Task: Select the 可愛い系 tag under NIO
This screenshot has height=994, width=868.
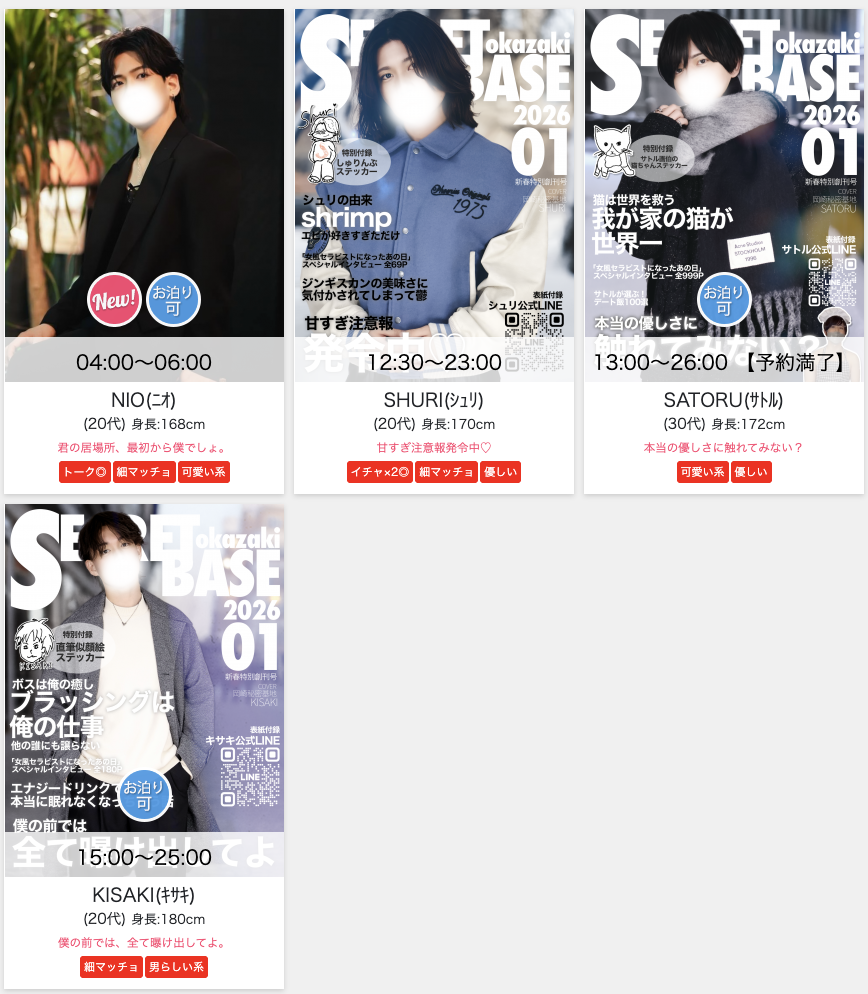Action: point(204,472)
